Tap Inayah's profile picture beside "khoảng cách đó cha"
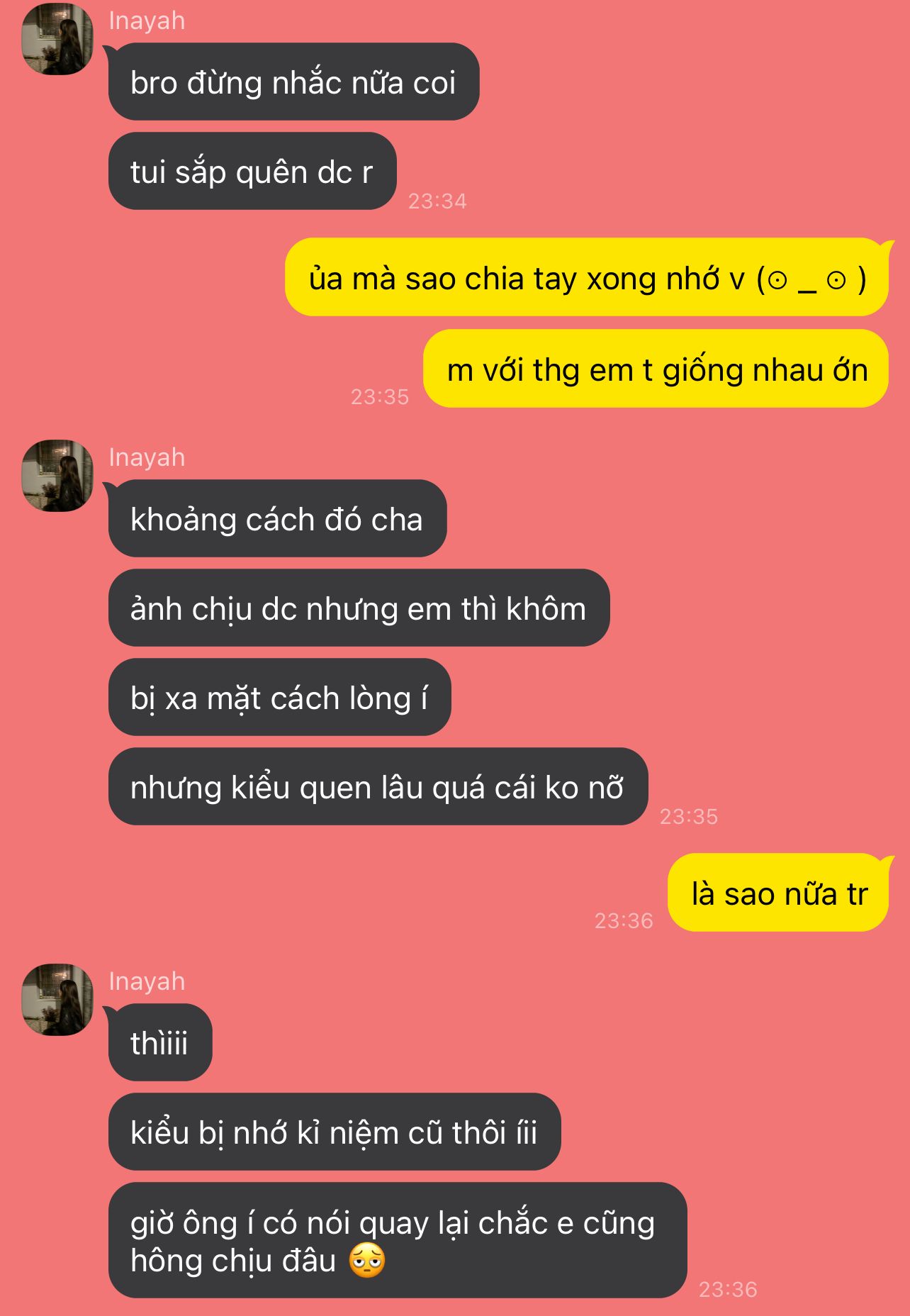The image size is (910, 1316). point(57,476)
